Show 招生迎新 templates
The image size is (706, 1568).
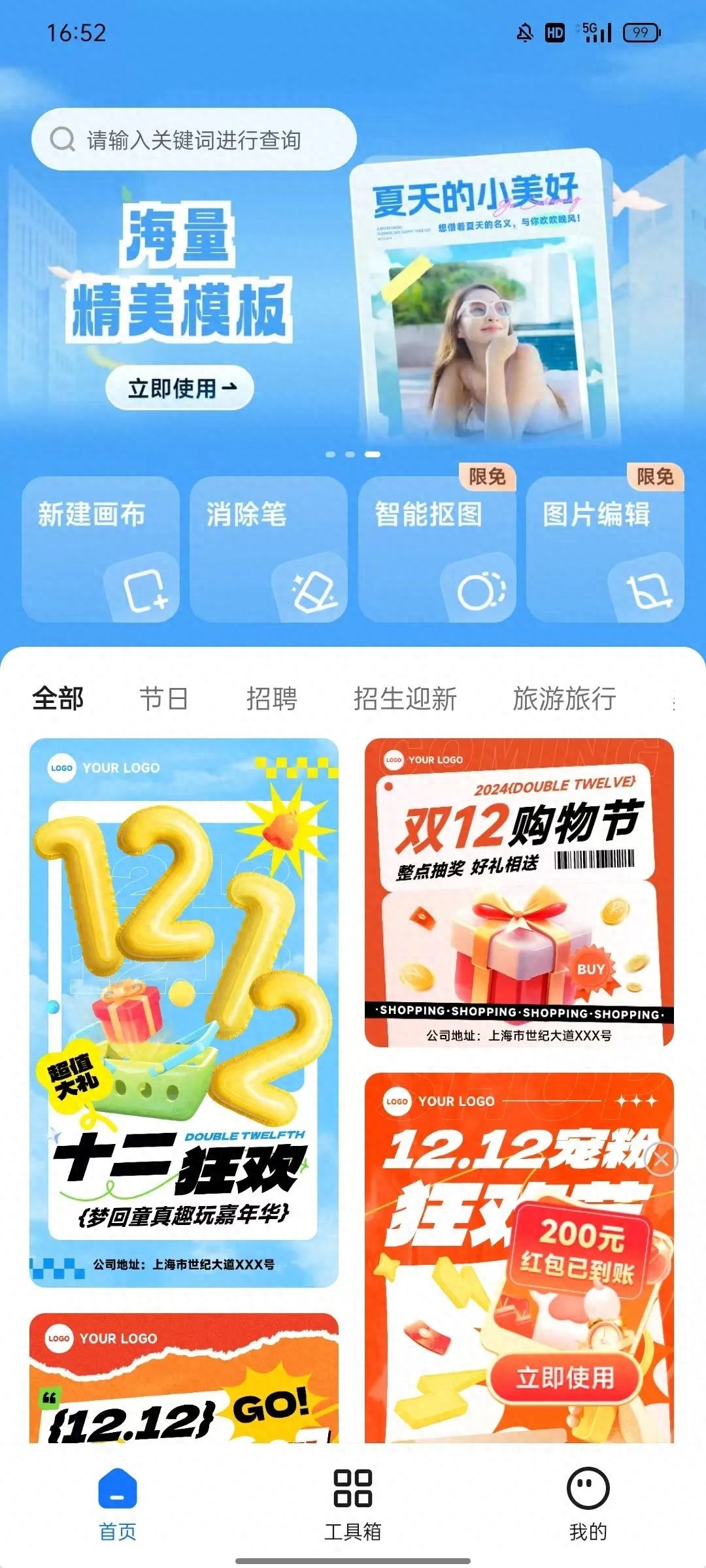pos(405,698)
